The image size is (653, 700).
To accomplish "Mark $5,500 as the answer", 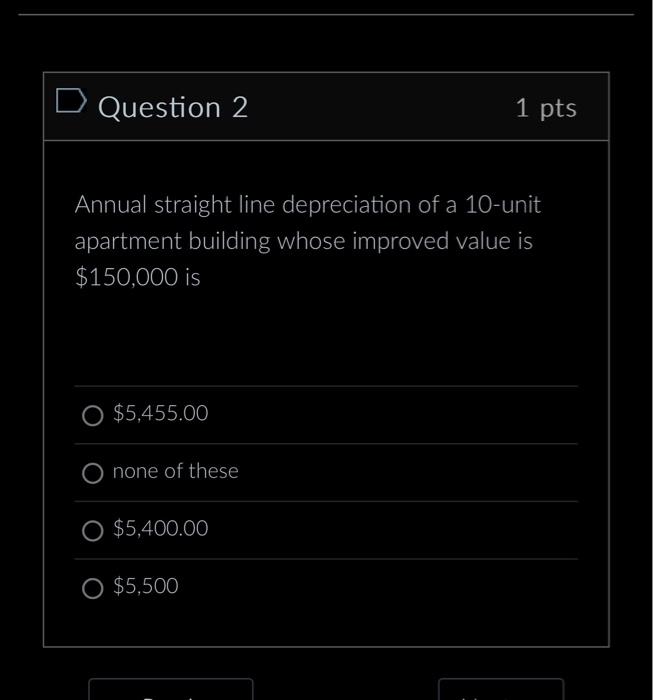I will [93, 589].
